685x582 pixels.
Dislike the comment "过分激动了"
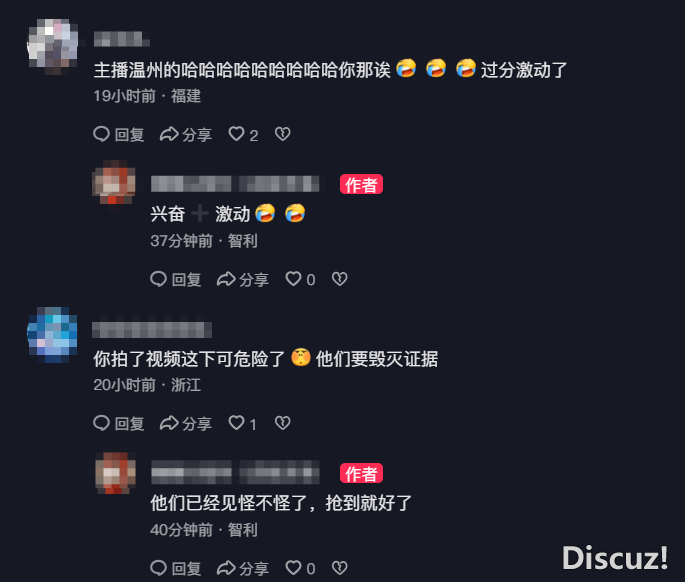click(x=283, y=134)
